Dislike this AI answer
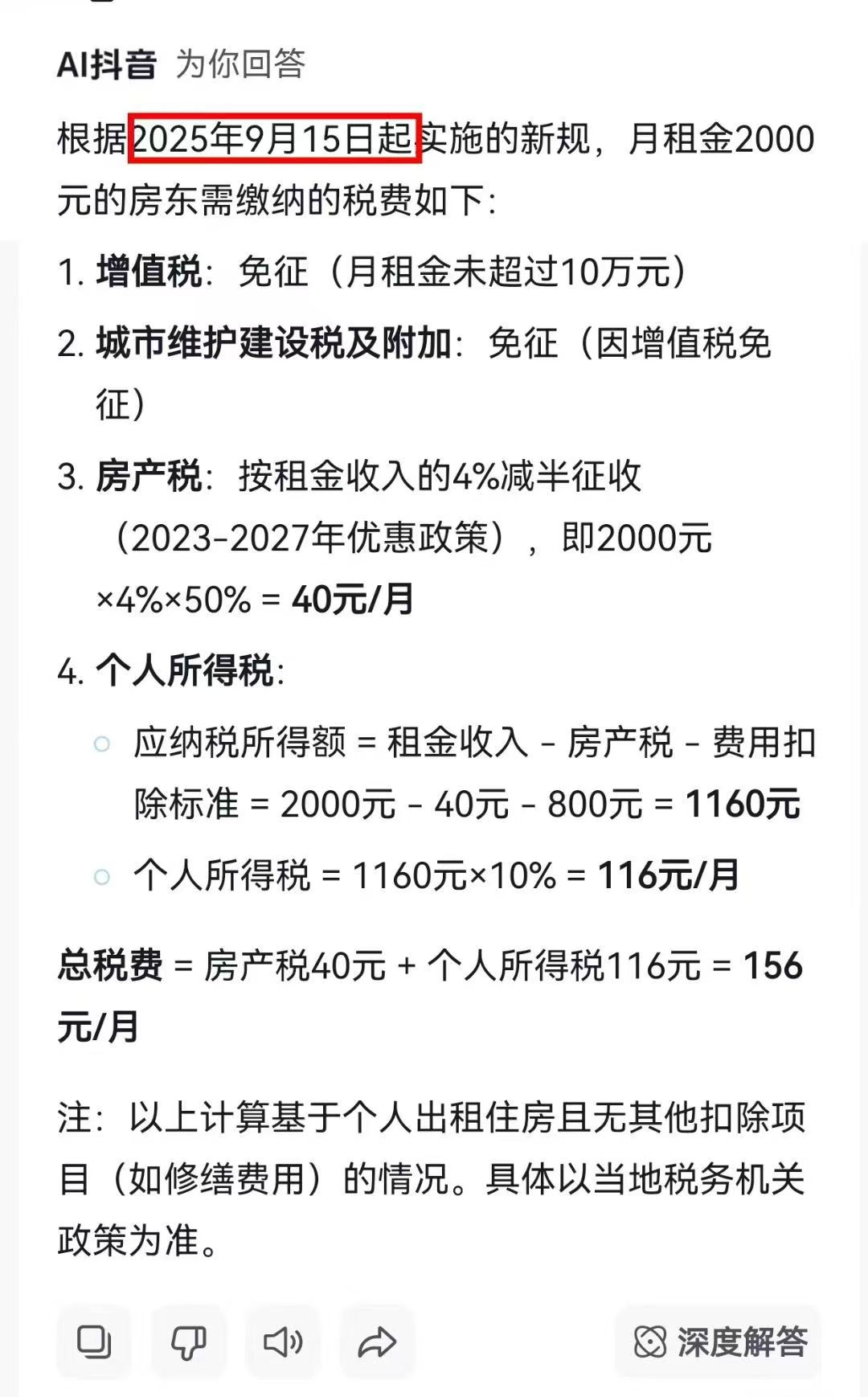 (188, 1342)
